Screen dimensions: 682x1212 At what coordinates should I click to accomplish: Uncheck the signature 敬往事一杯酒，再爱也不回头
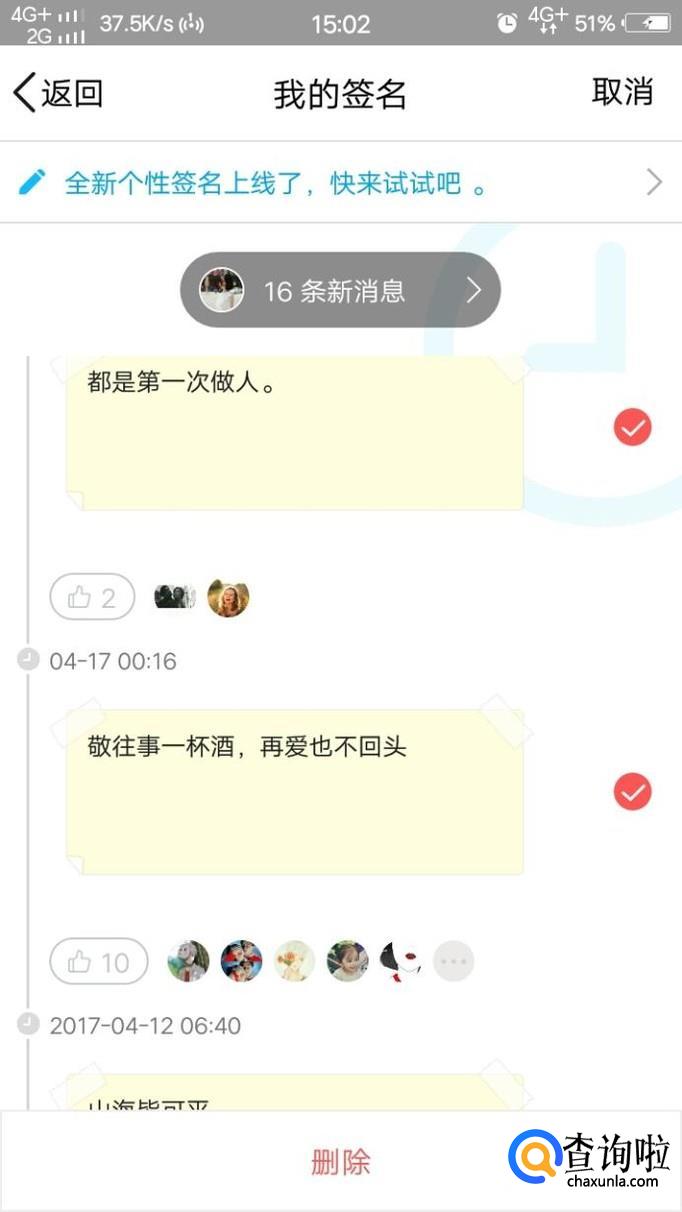point(632,792)
